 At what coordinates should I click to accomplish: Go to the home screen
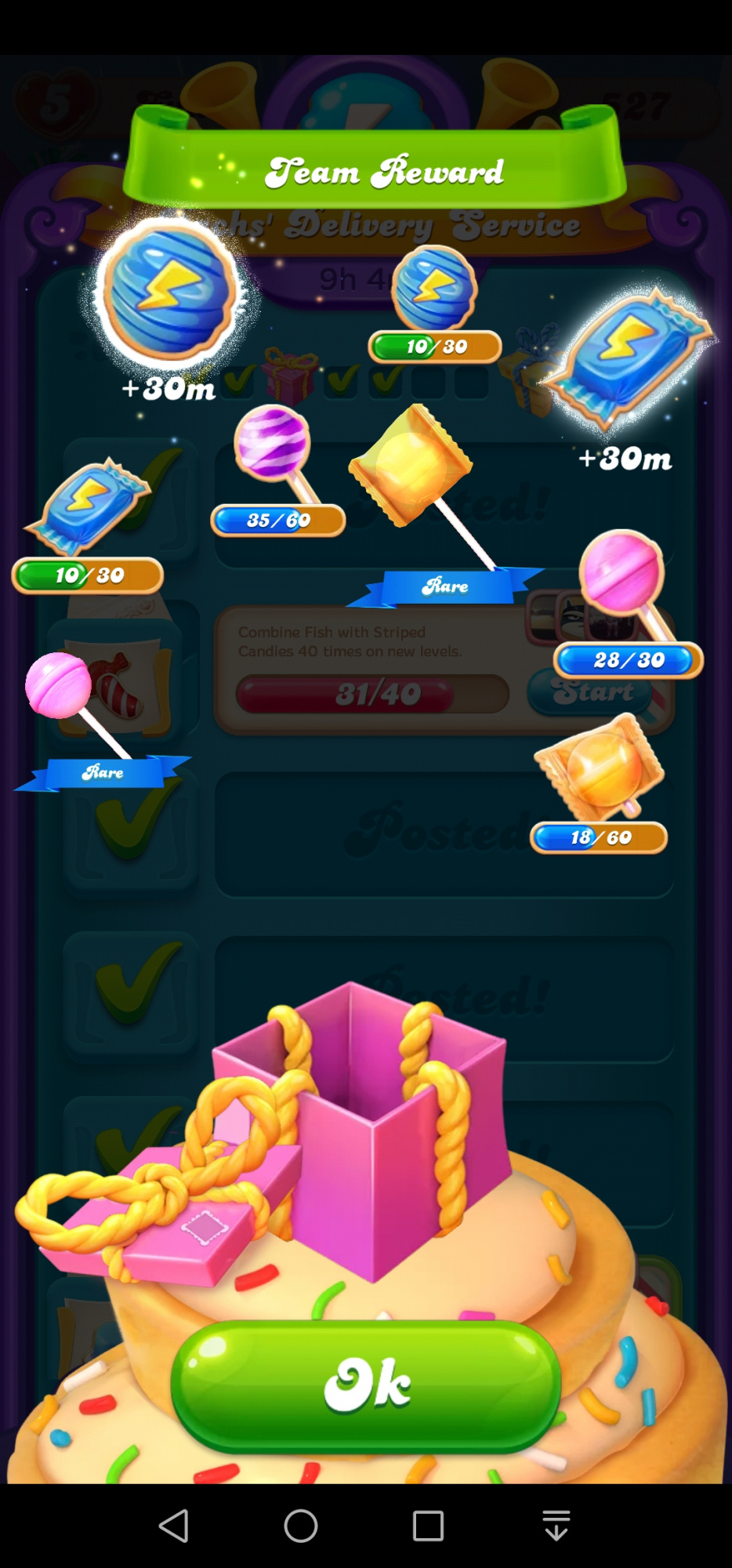(301, 1526)
